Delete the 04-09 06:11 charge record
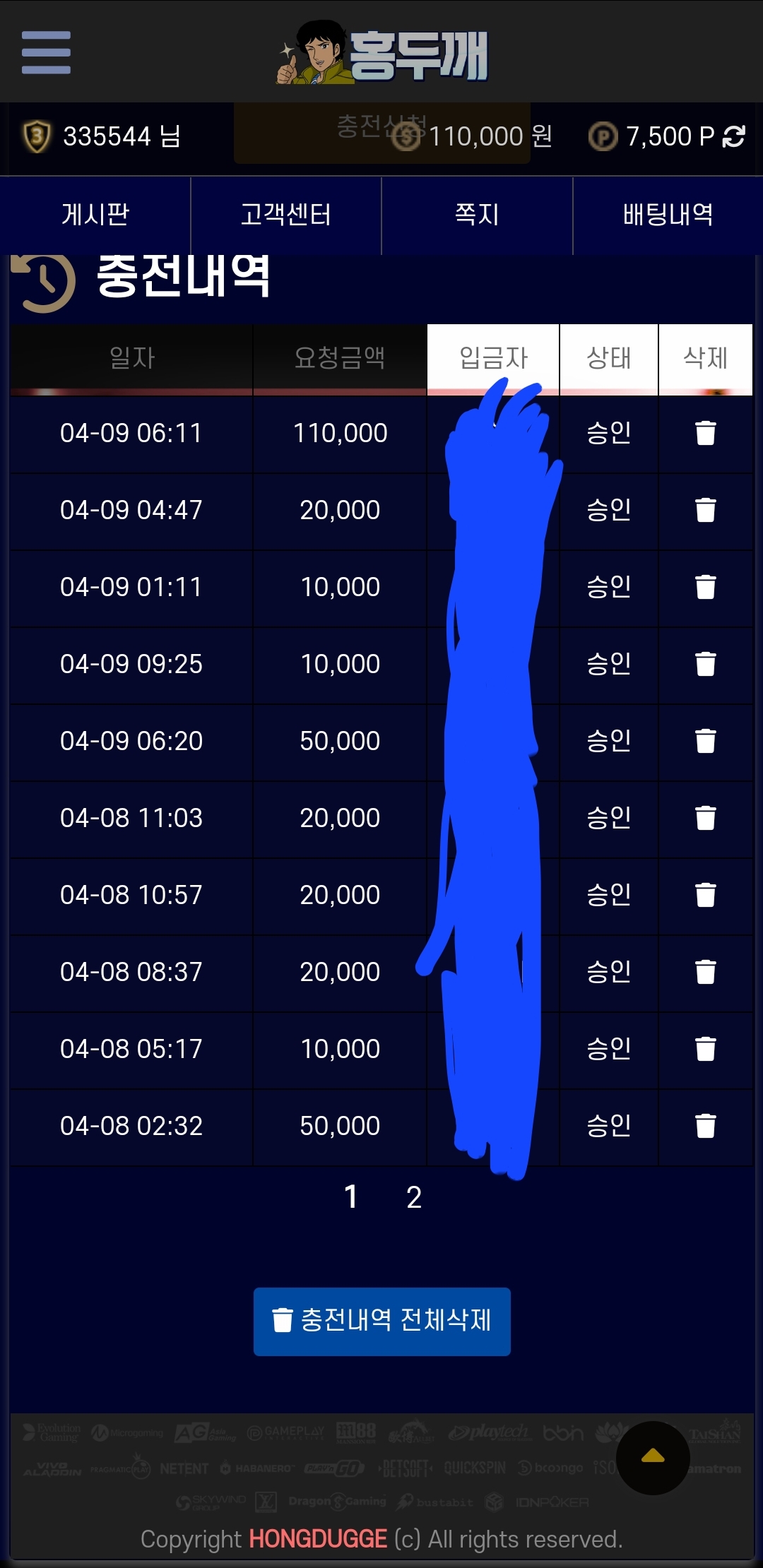This screenshot has width=763, height=1568. [x=706, y=433]
